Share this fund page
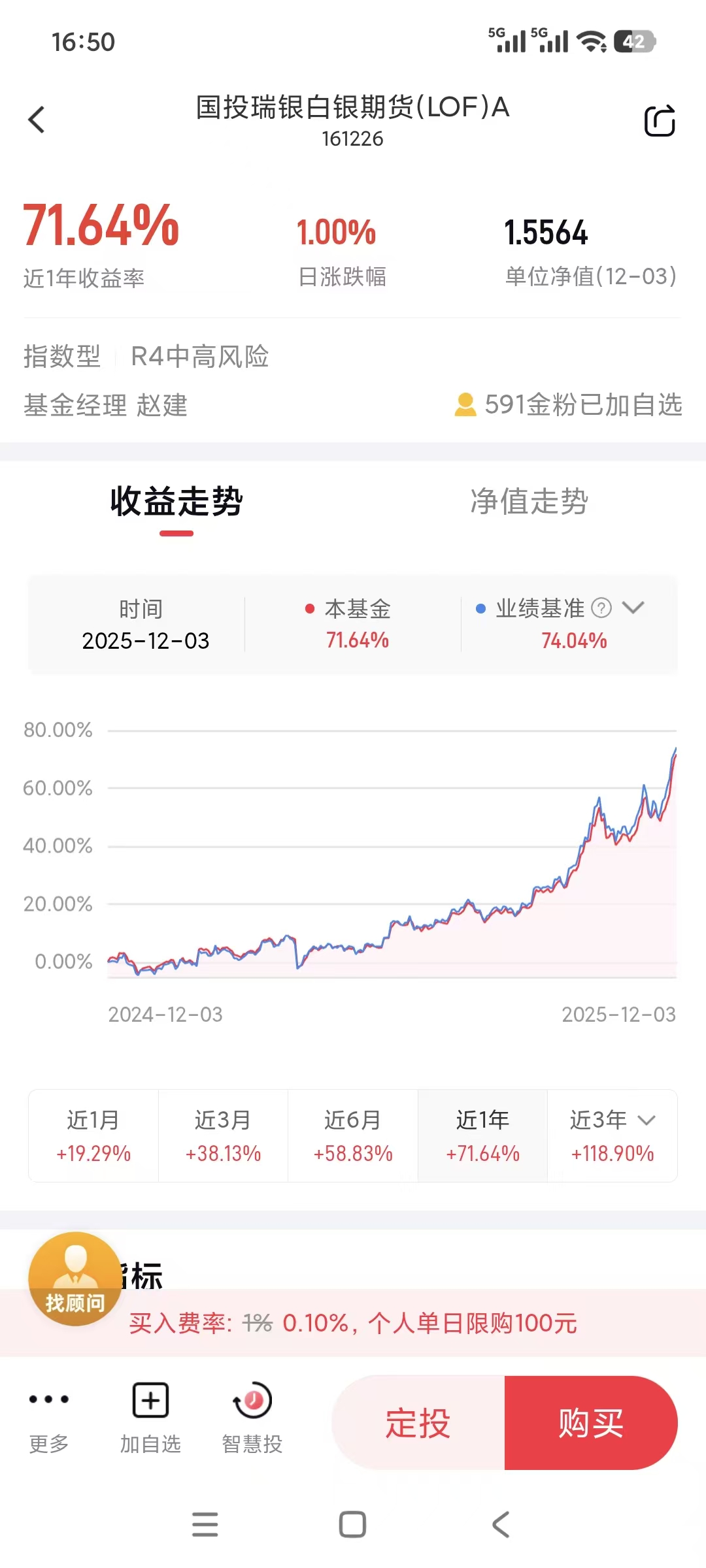 click(x=660, y=121)
